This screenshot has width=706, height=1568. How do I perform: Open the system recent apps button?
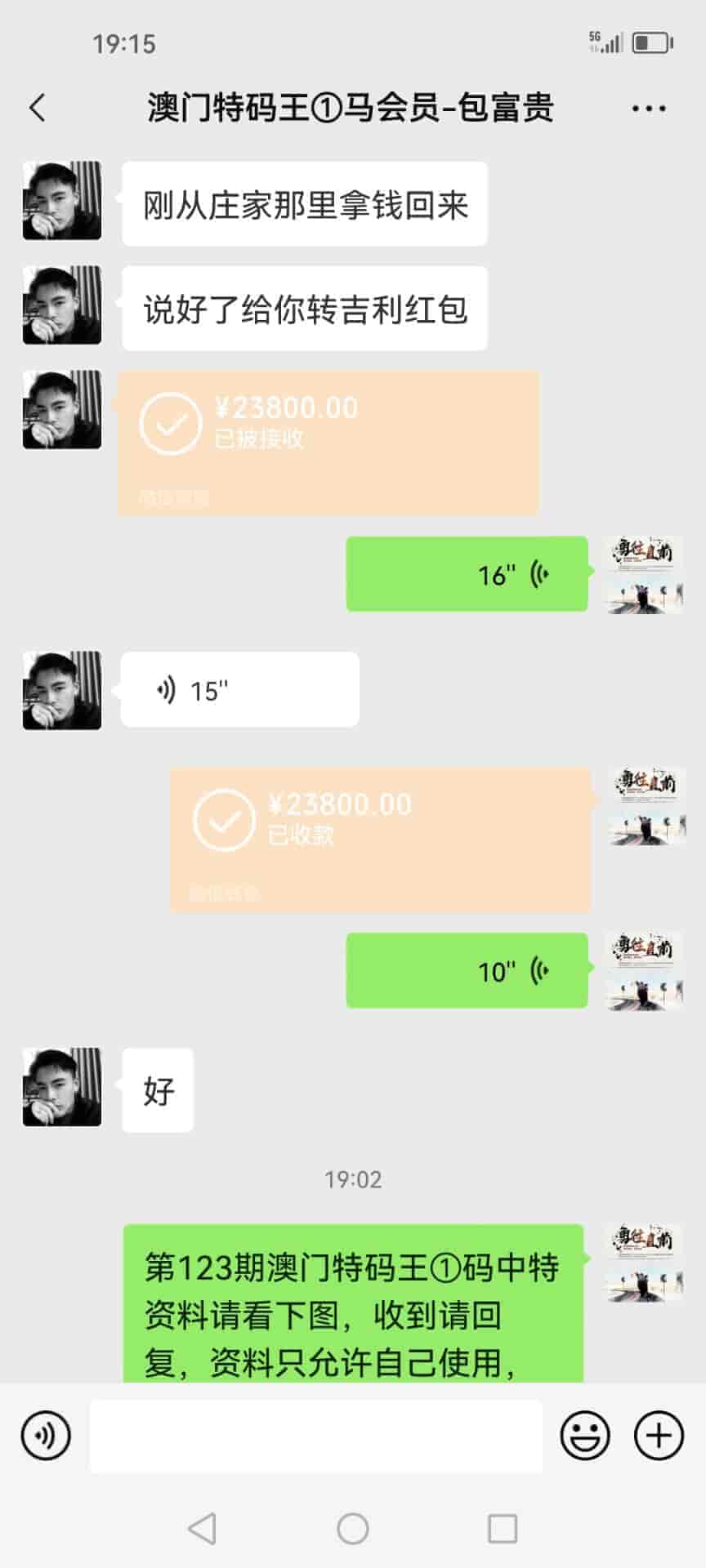click(502, 1528)
